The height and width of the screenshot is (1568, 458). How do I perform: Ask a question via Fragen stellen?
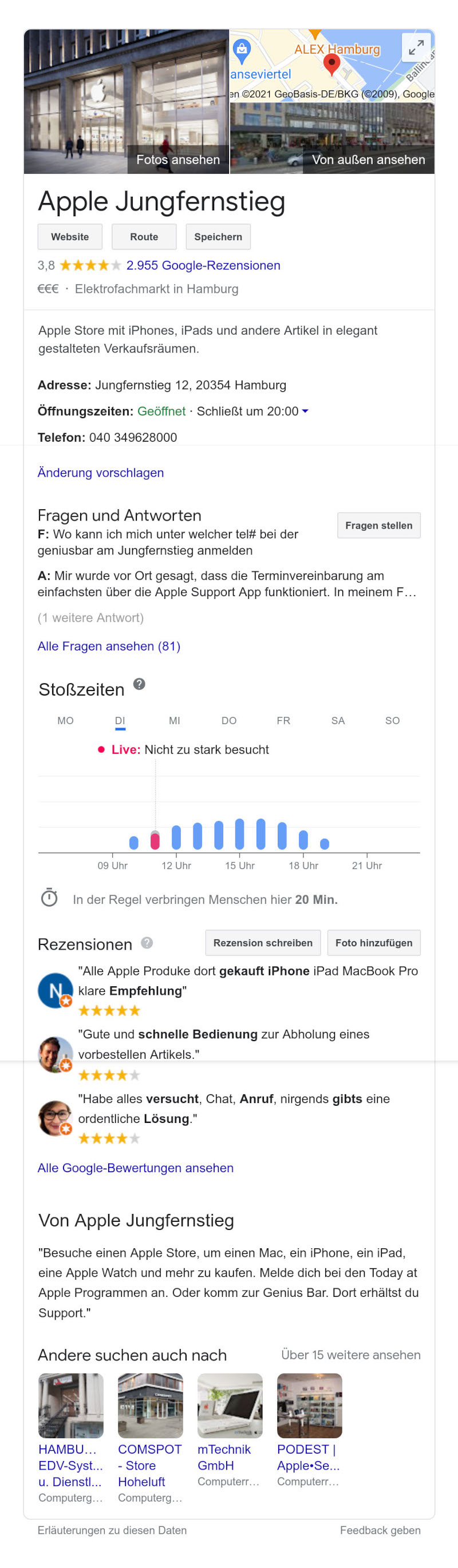pyautogui.click(x=378, y=525)
